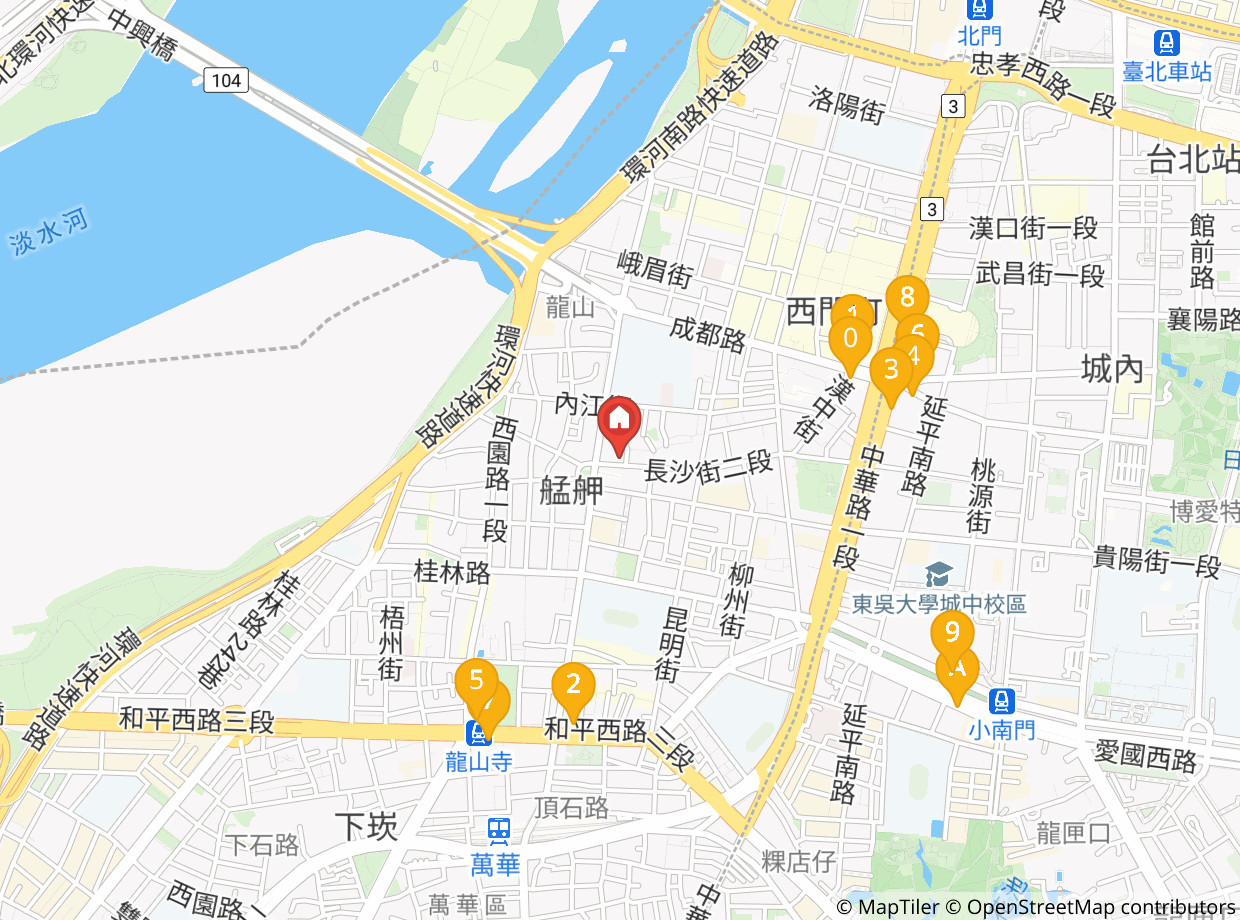Tap map pin number 3
1240x920 pixels.
click(x=890, y=370)
